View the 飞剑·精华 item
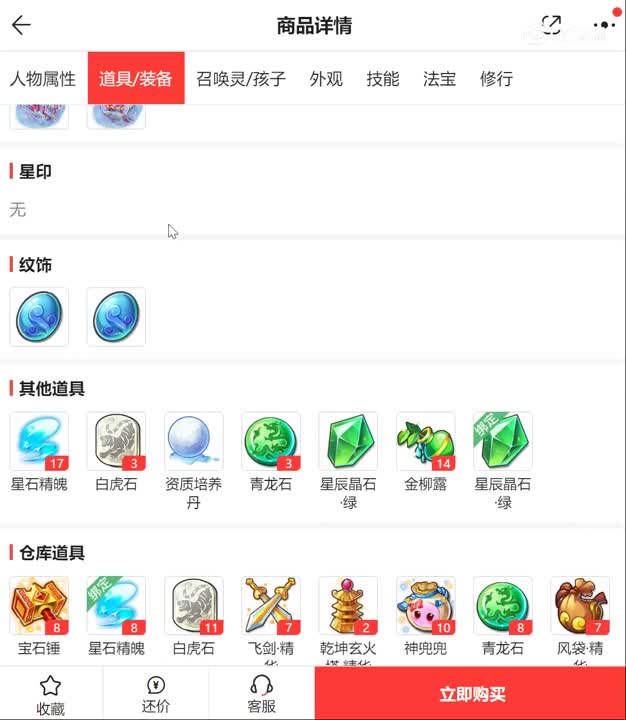The width and height of the screenshot is (626, 720). click(x=271, y=606)
